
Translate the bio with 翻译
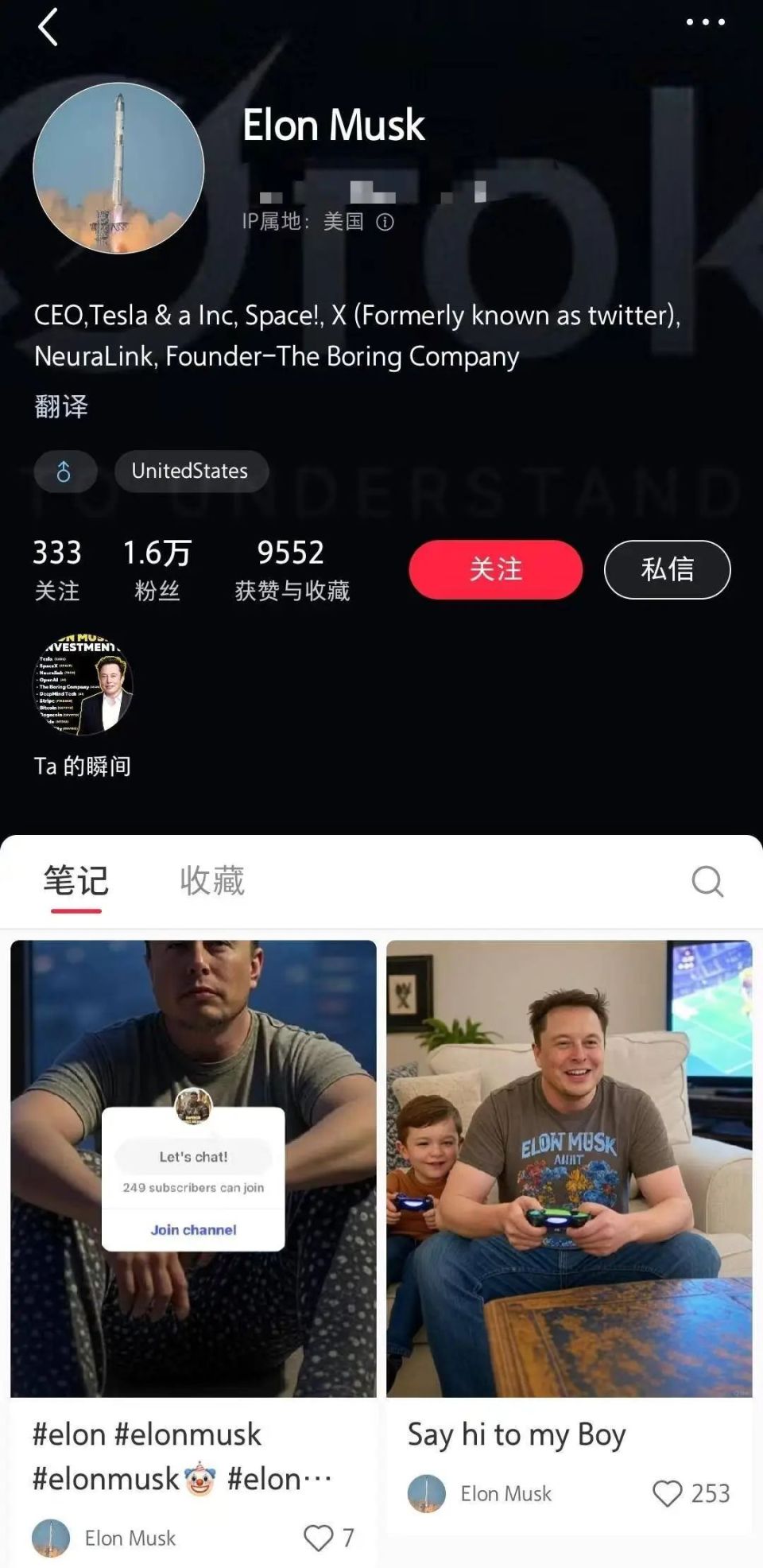(61, 406)
